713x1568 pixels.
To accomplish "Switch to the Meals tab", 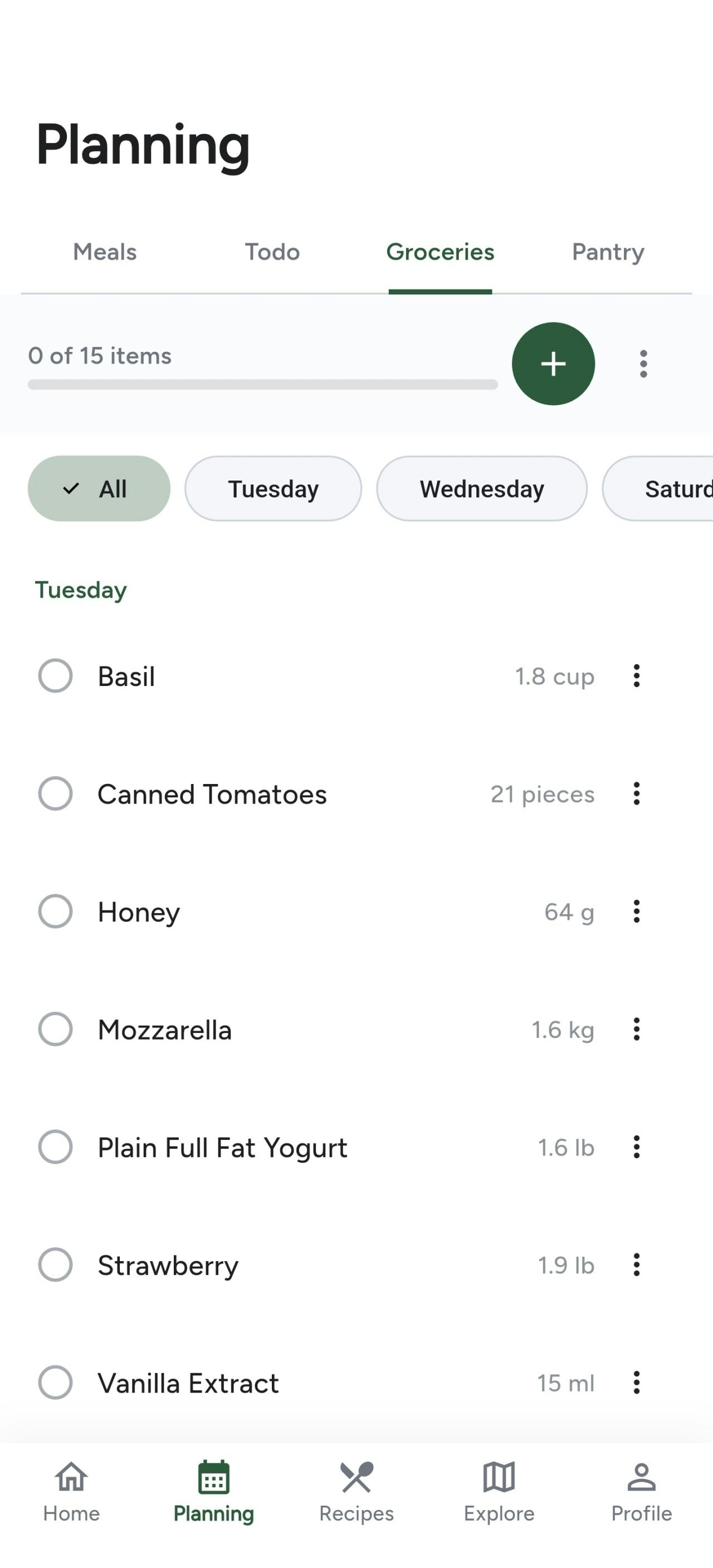I will 104,252.
